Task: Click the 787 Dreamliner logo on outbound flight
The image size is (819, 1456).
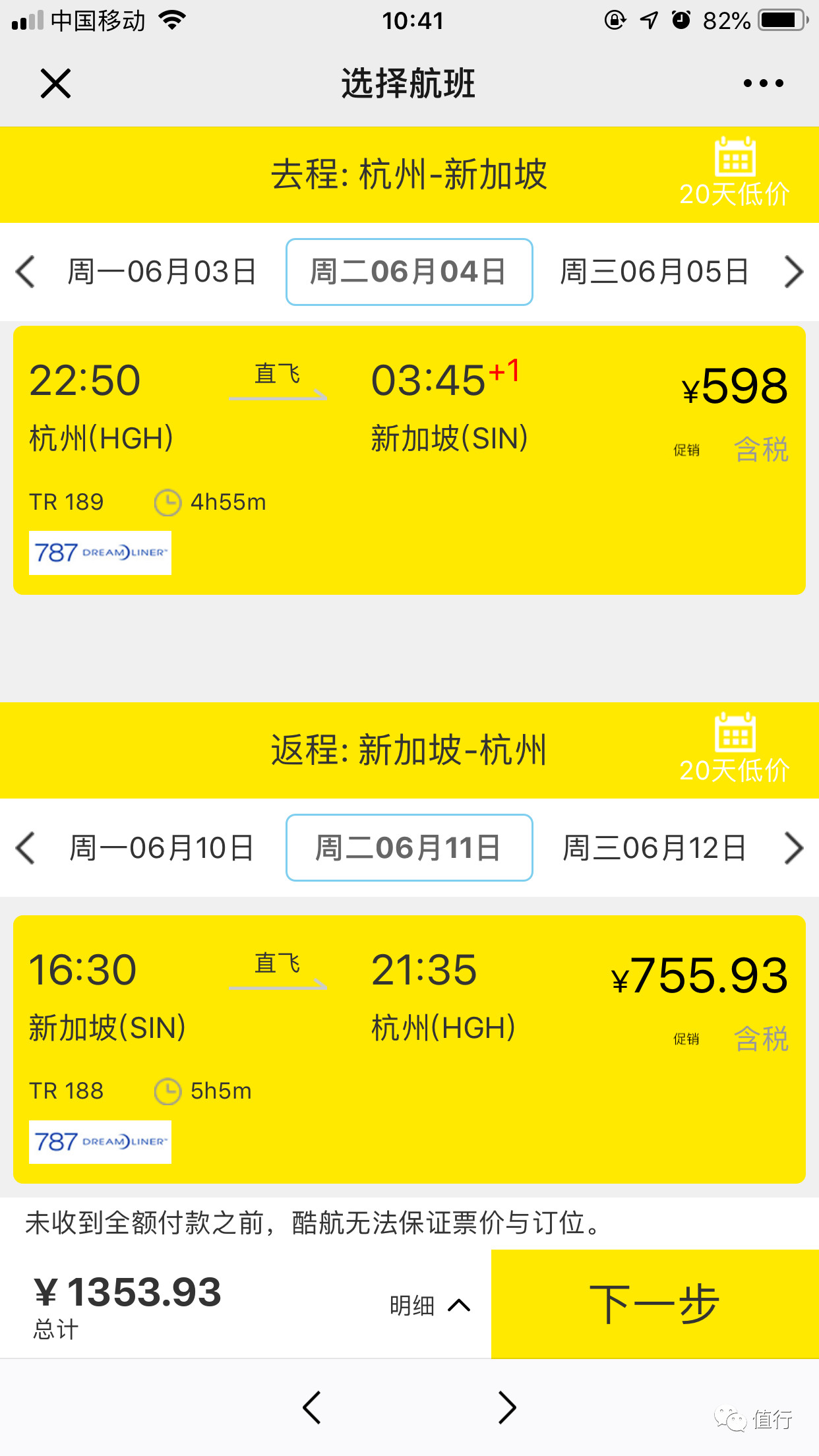Action: pyautogui.click(x=100, y=553)
